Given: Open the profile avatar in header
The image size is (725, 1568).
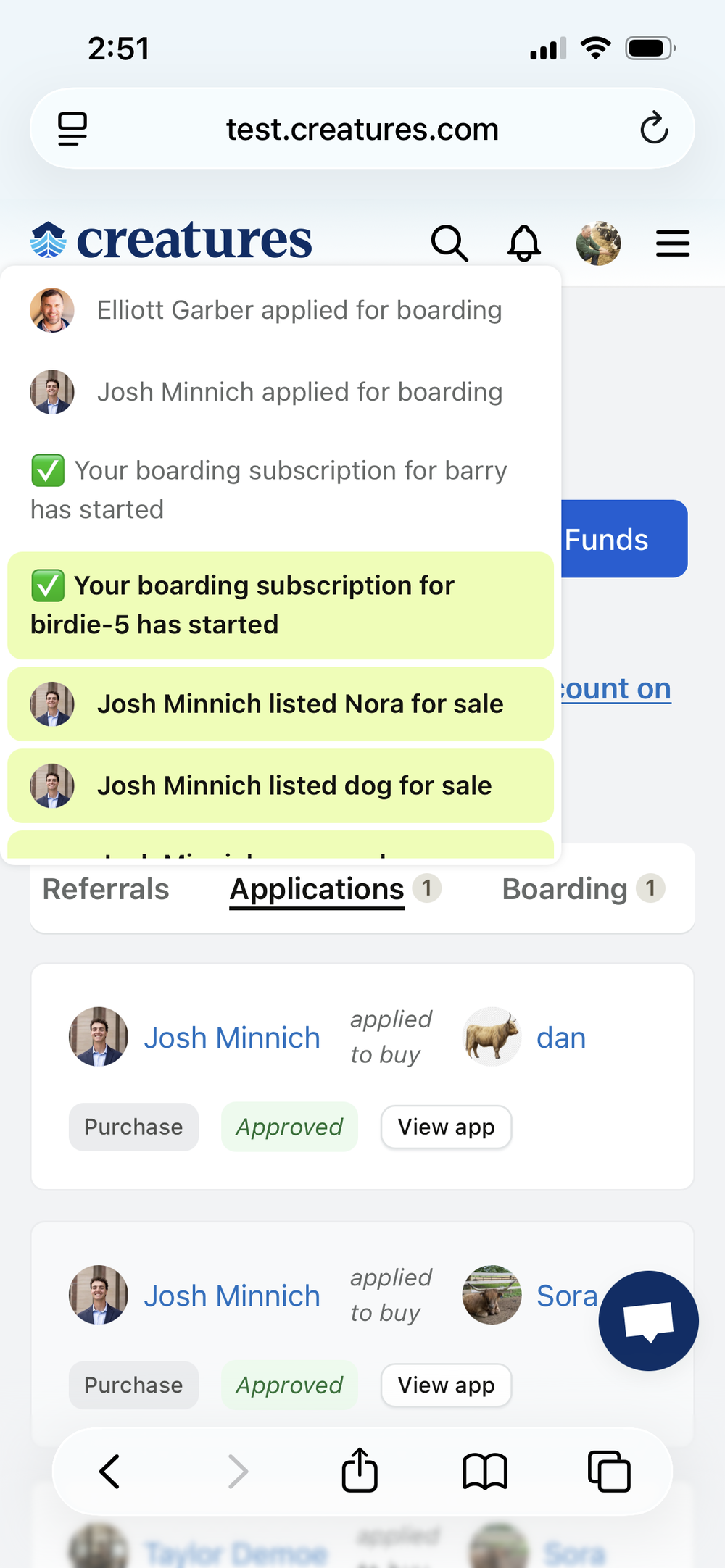Looking at the screenshot, I should (x=598, y=243).
